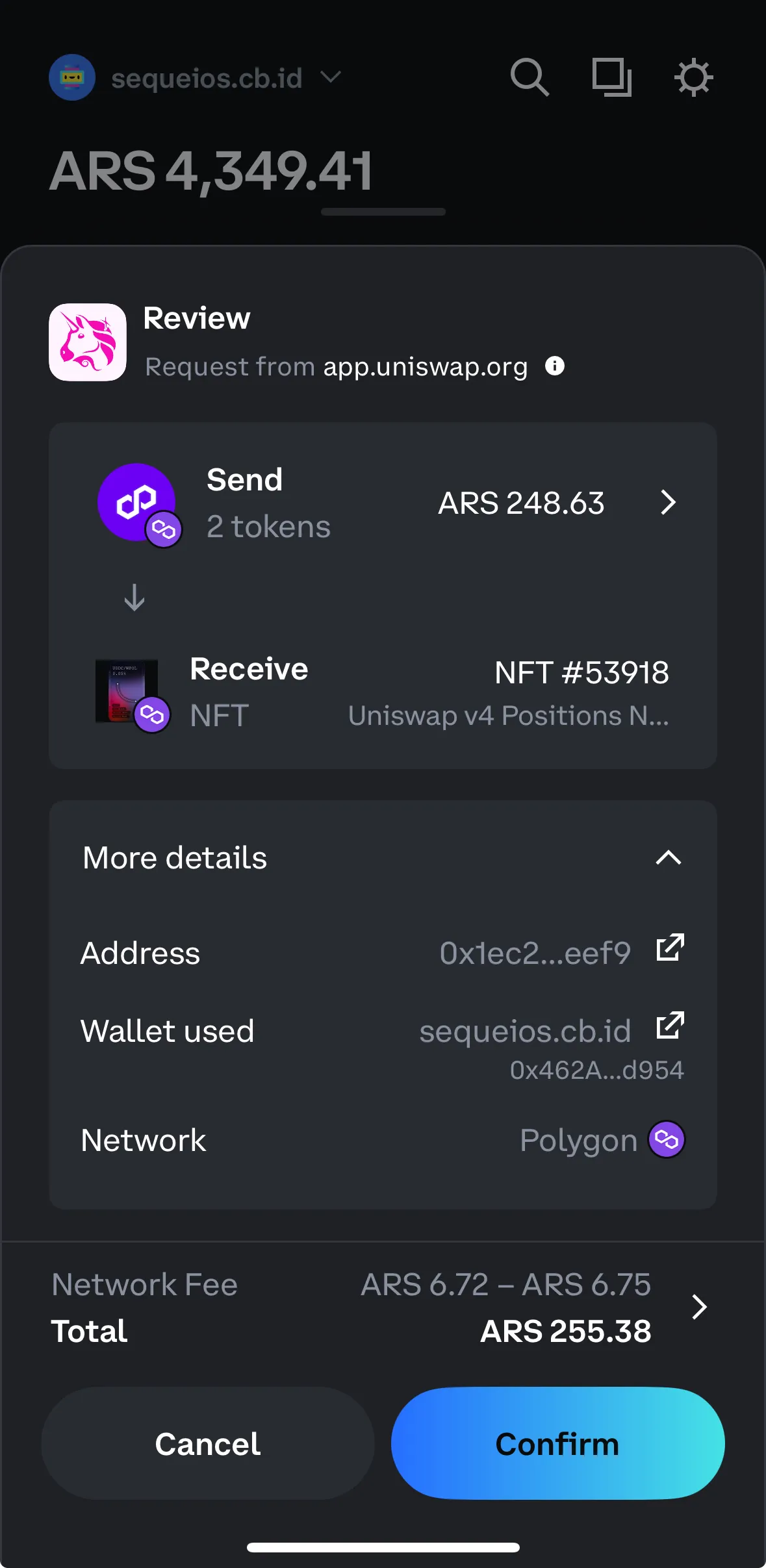Confirm the transaction

point(557,1443)
